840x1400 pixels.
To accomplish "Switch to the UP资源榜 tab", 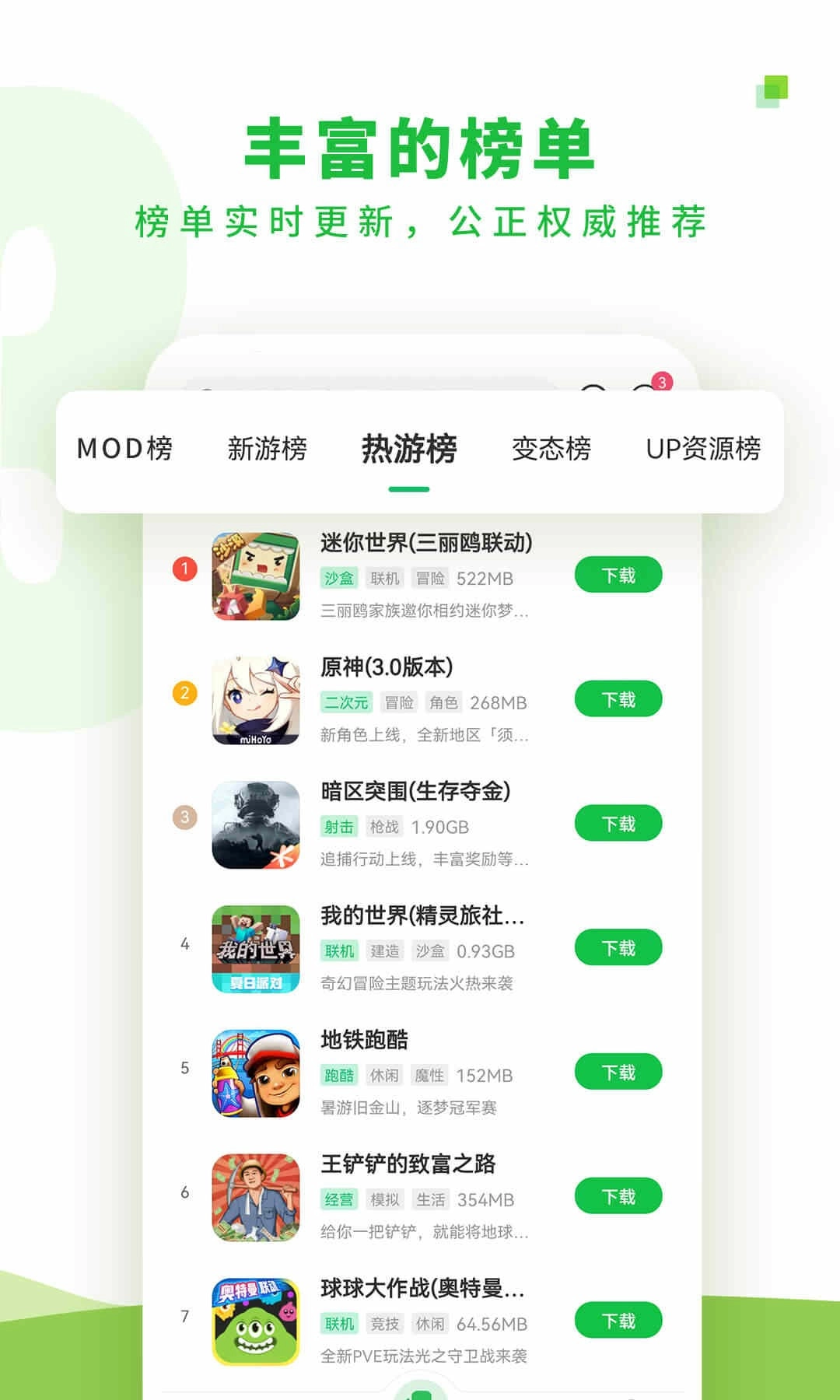I will tap(704, 449).
